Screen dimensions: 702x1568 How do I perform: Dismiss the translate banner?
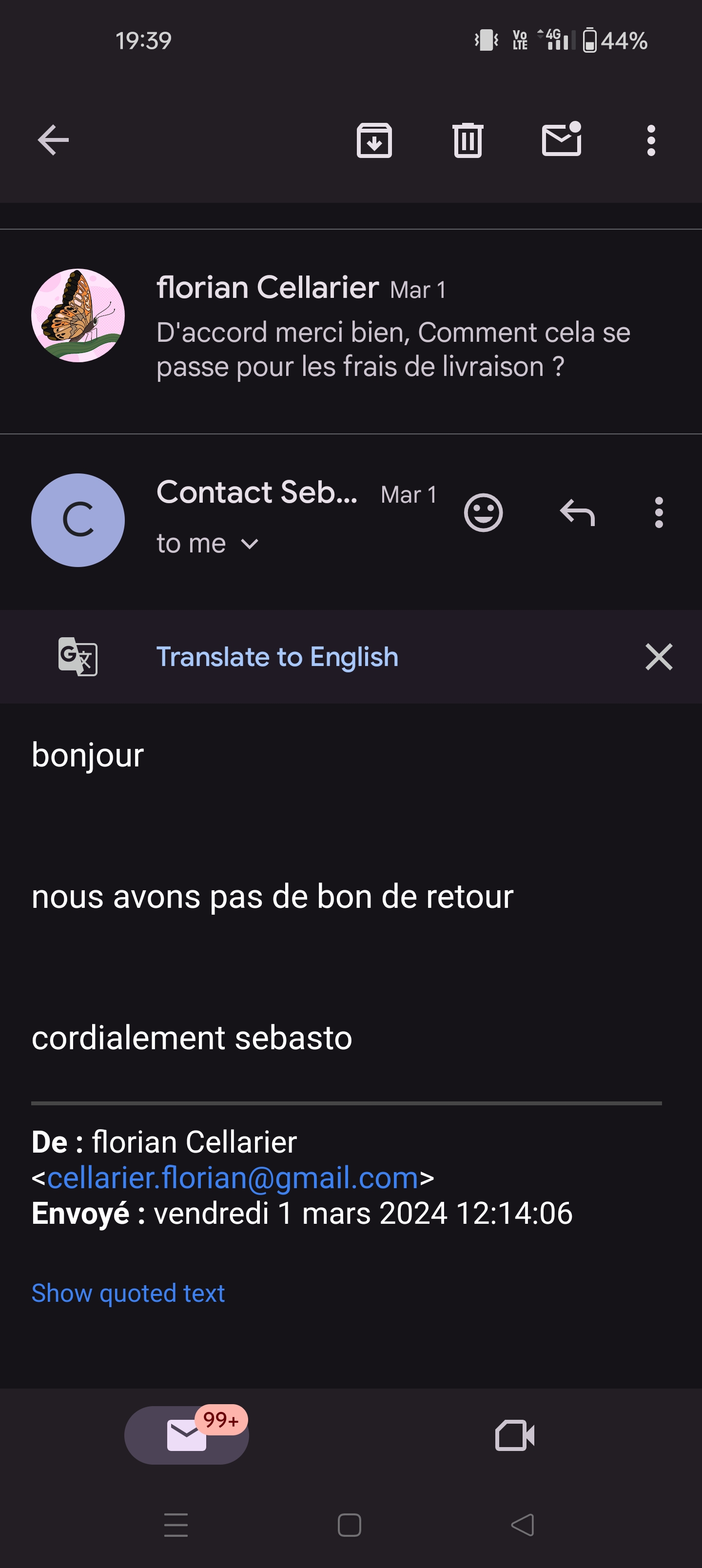click(658, 657)
